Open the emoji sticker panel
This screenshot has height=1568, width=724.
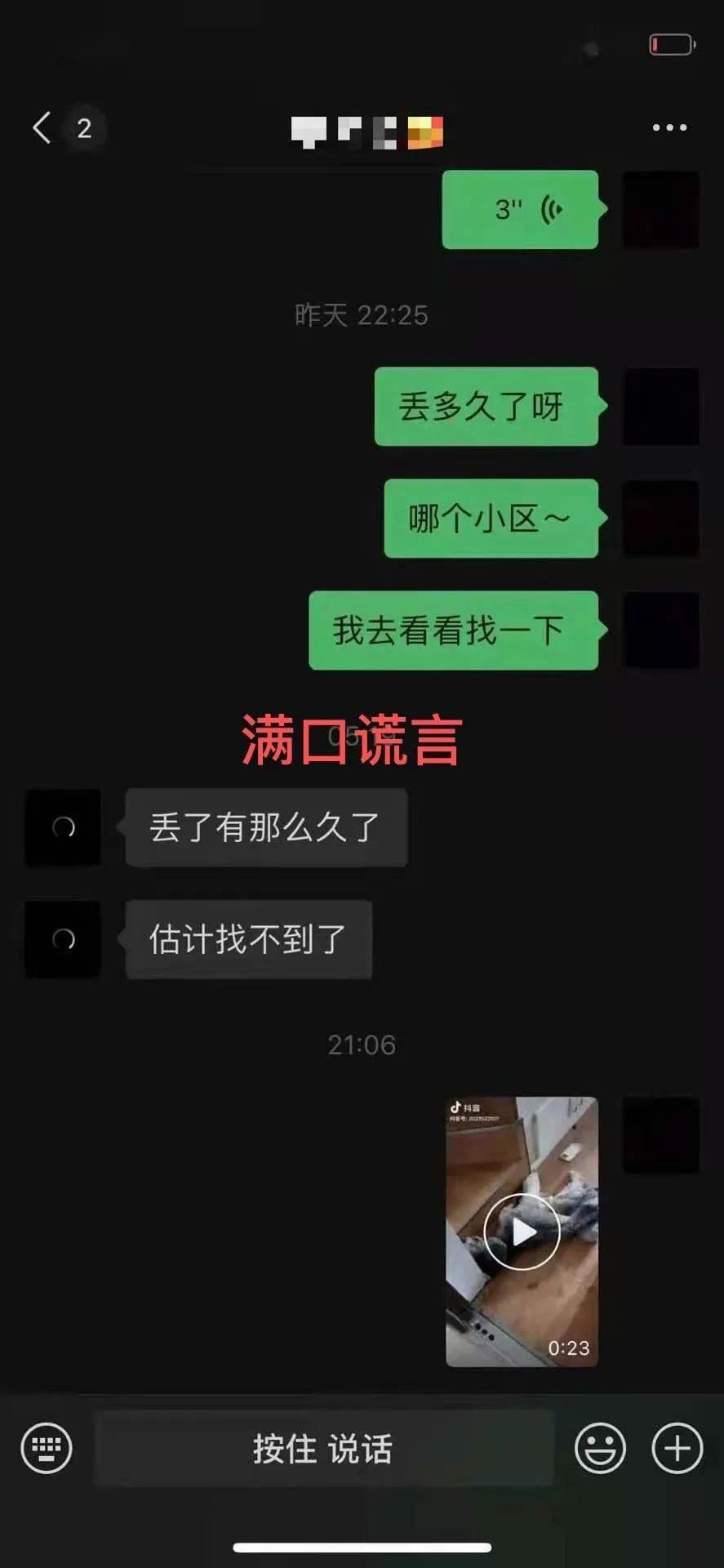pyautogui.click(x=600, y=1448)
